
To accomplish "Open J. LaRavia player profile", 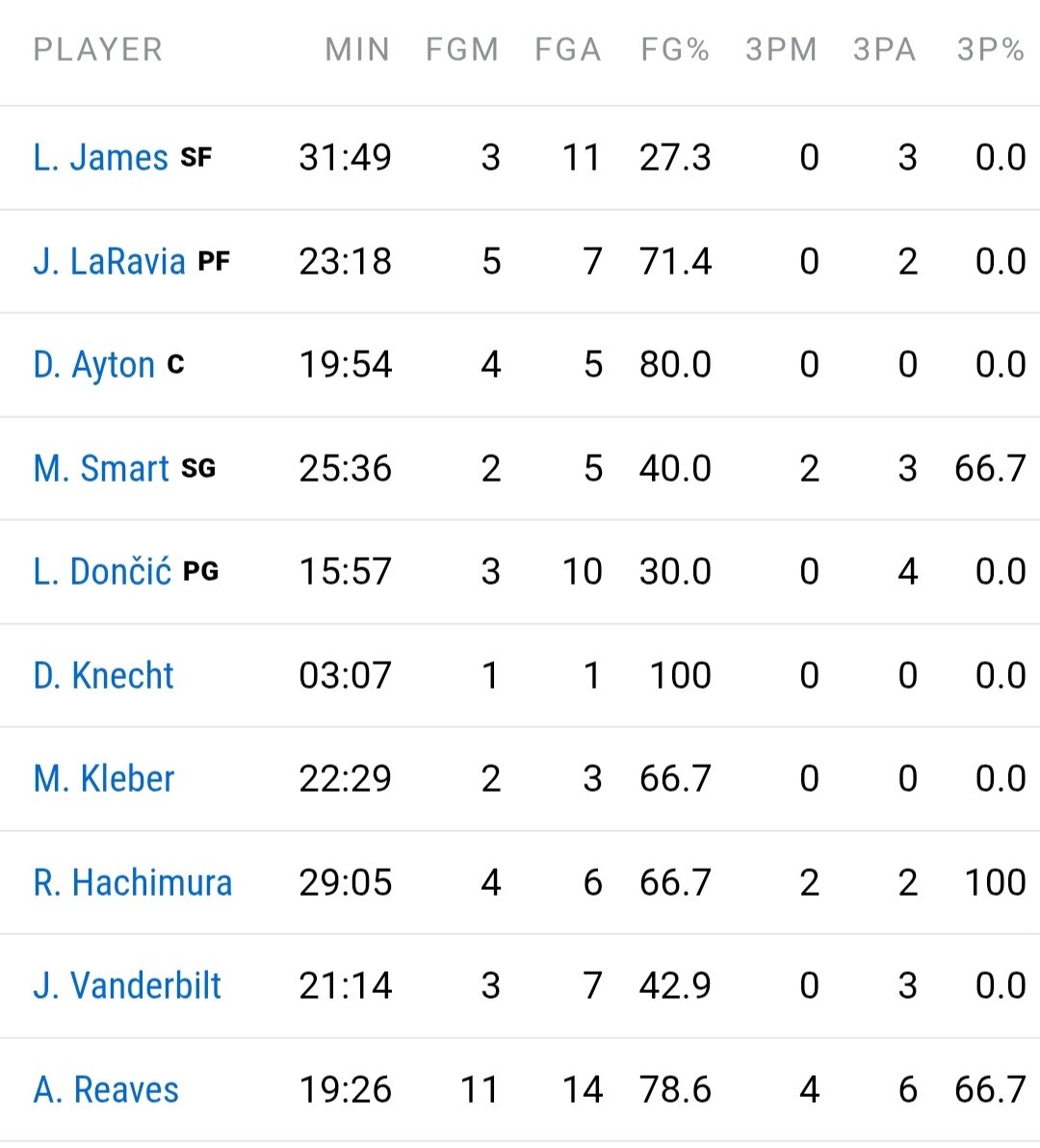I will coord(109,262).
